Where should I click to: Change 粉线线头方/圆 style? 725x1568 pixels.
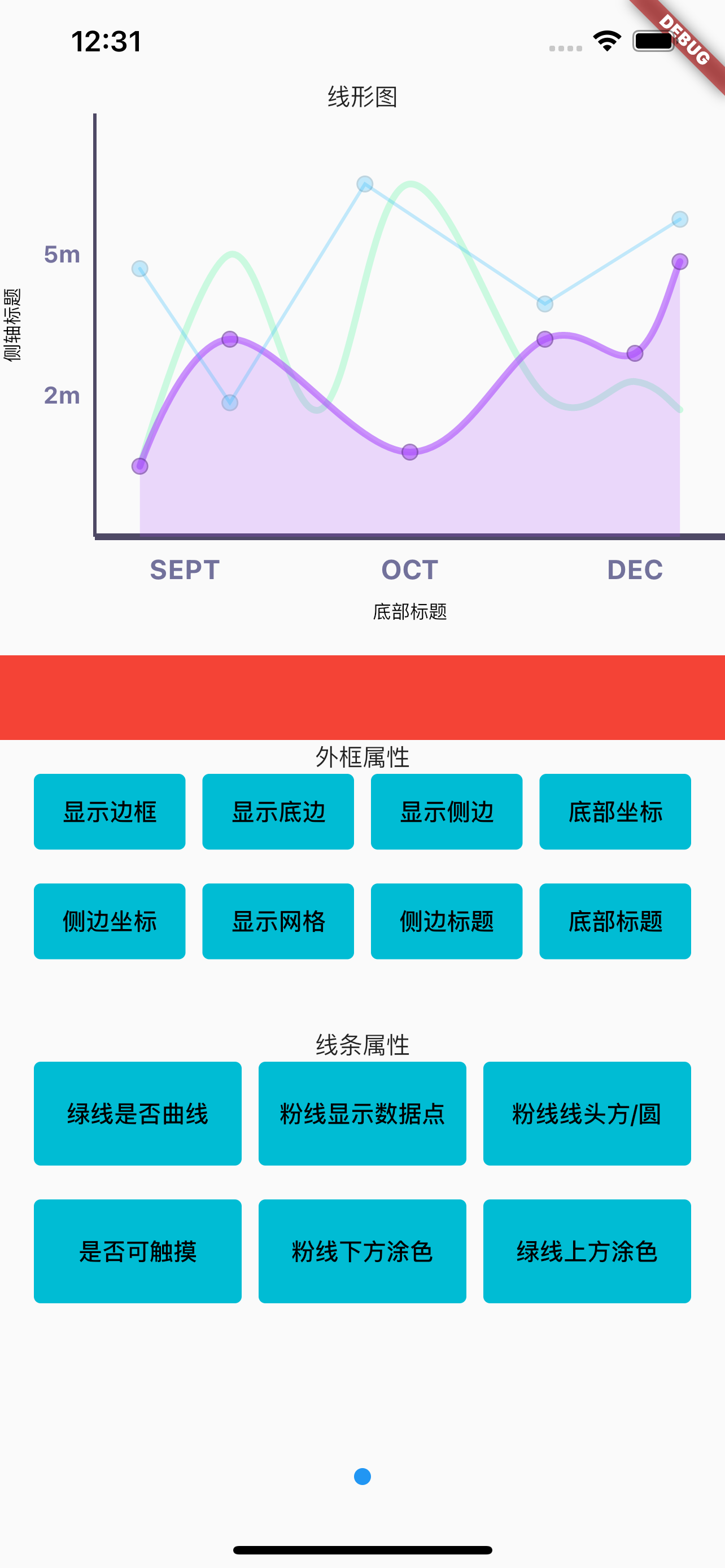(x=587, y=1113)
